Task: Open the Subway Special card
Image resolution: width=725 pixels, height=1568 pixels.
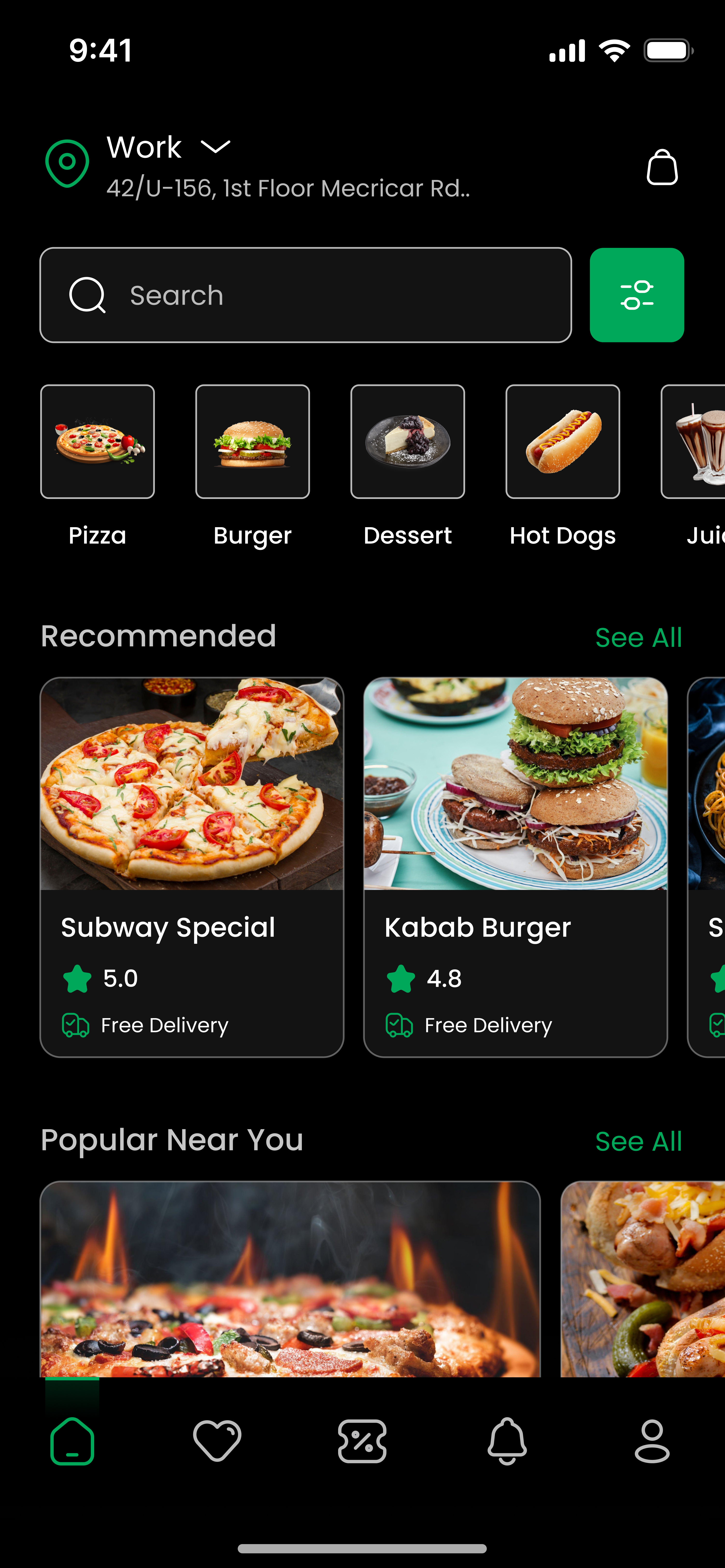Action: point(192,867)
